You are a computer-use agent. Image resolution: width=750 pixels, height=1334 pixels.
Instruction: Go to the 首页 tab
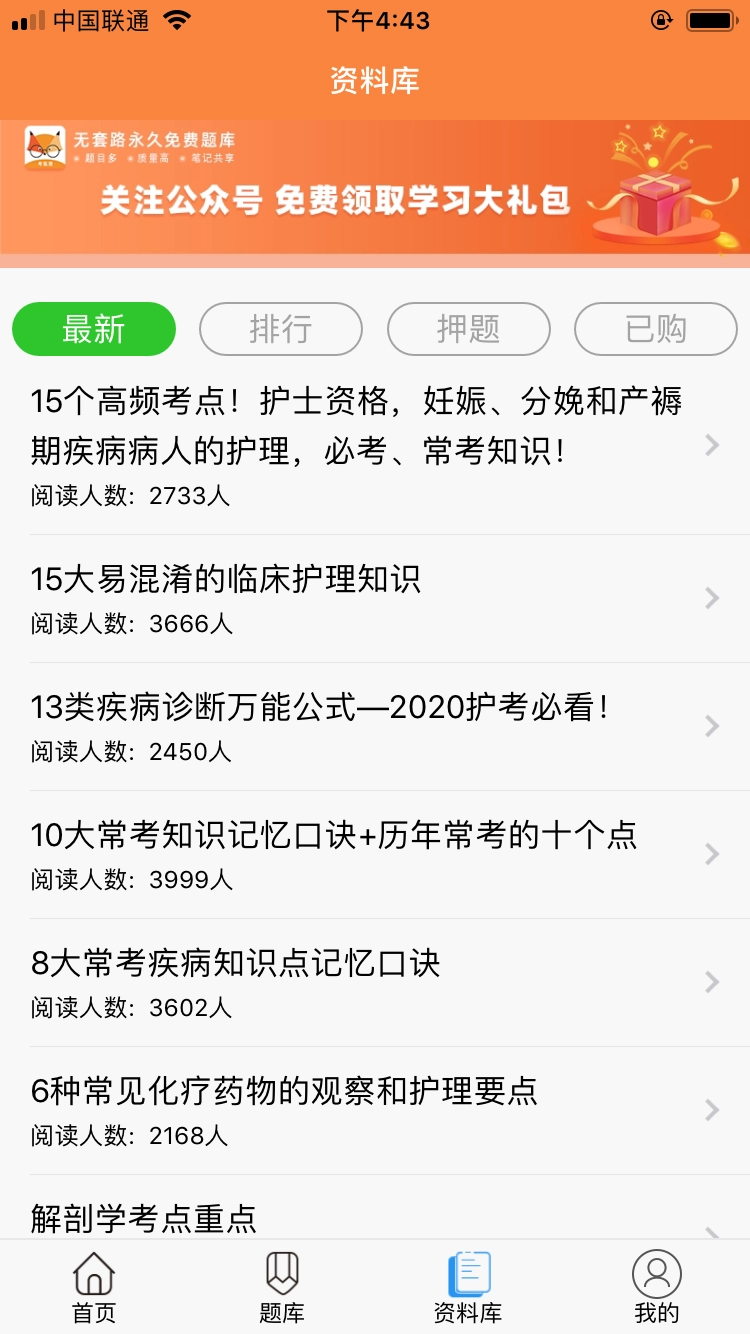[x=94, y=1289]
